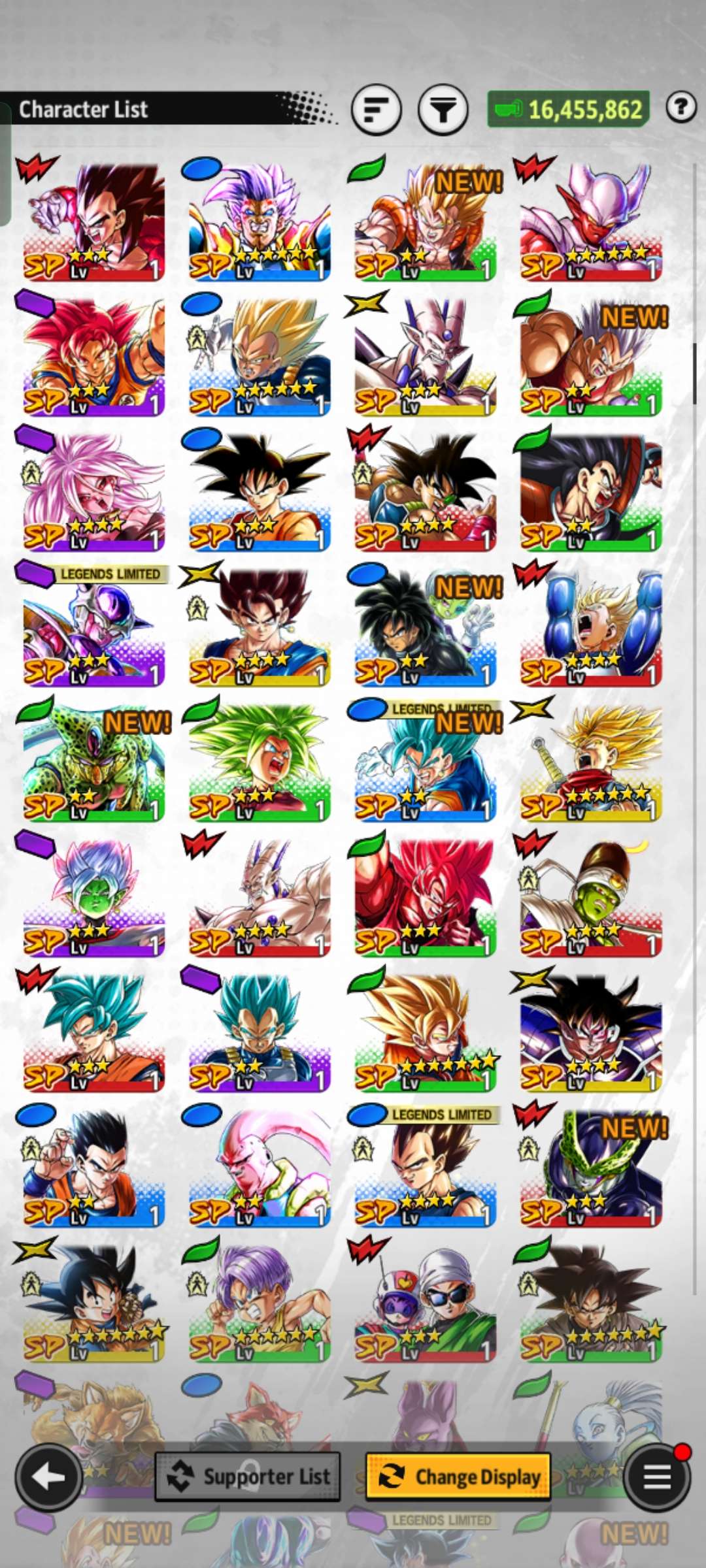
Task: Open the green NEW Cell character card
Action: coord(94,761)
